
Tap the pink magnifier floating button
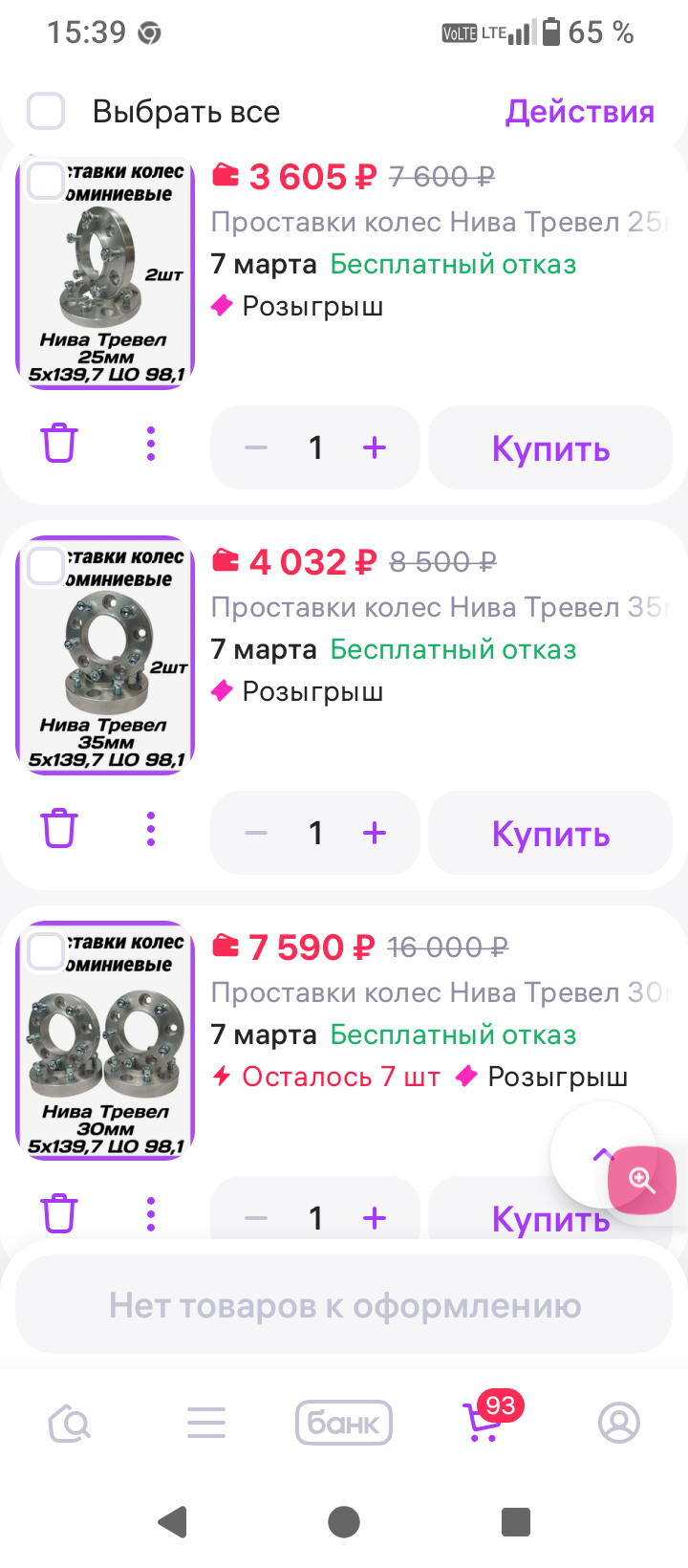641,1180
